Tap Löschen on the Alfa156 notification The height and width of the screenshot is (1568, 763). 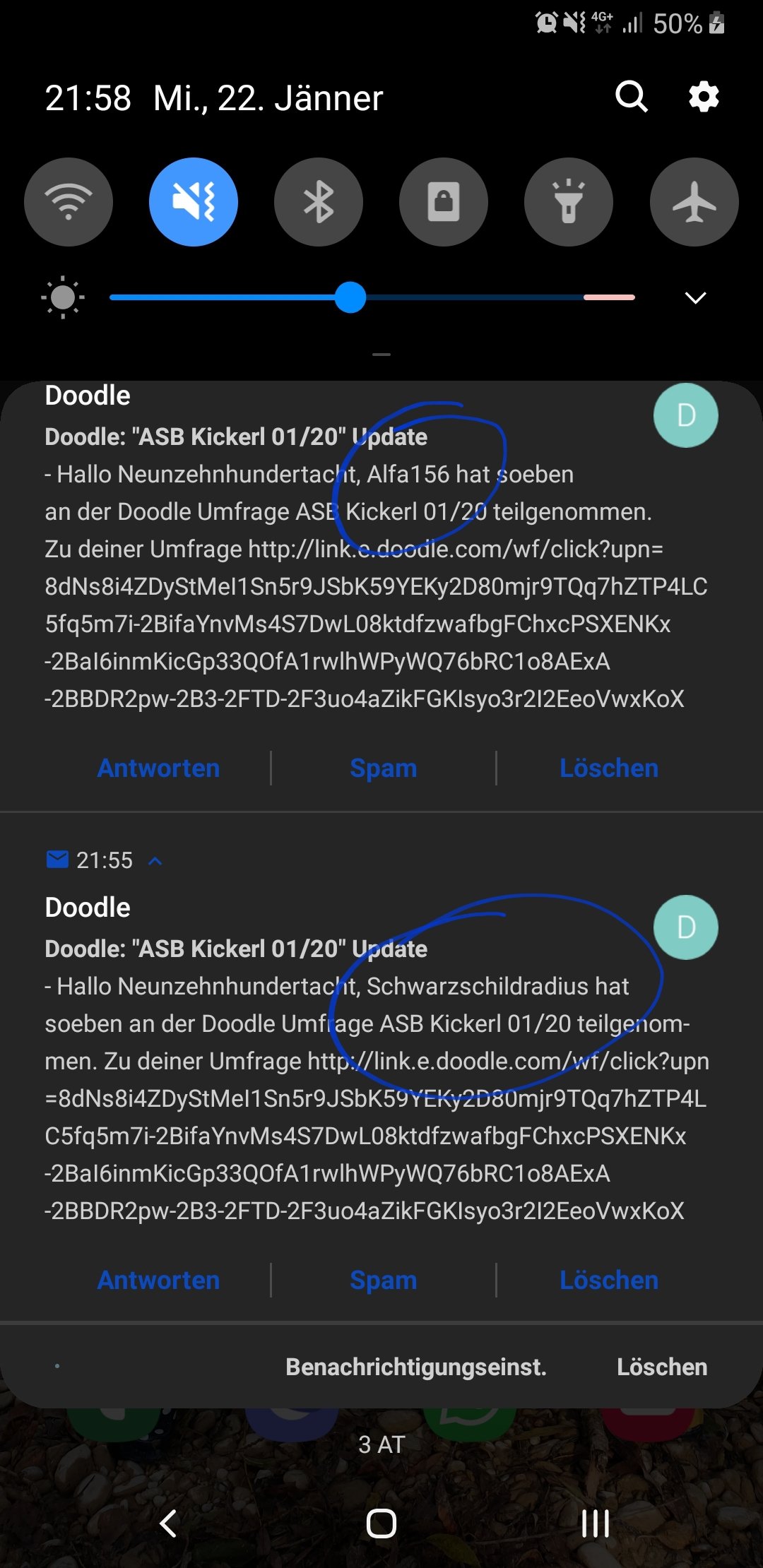click(x=609, y=768)
